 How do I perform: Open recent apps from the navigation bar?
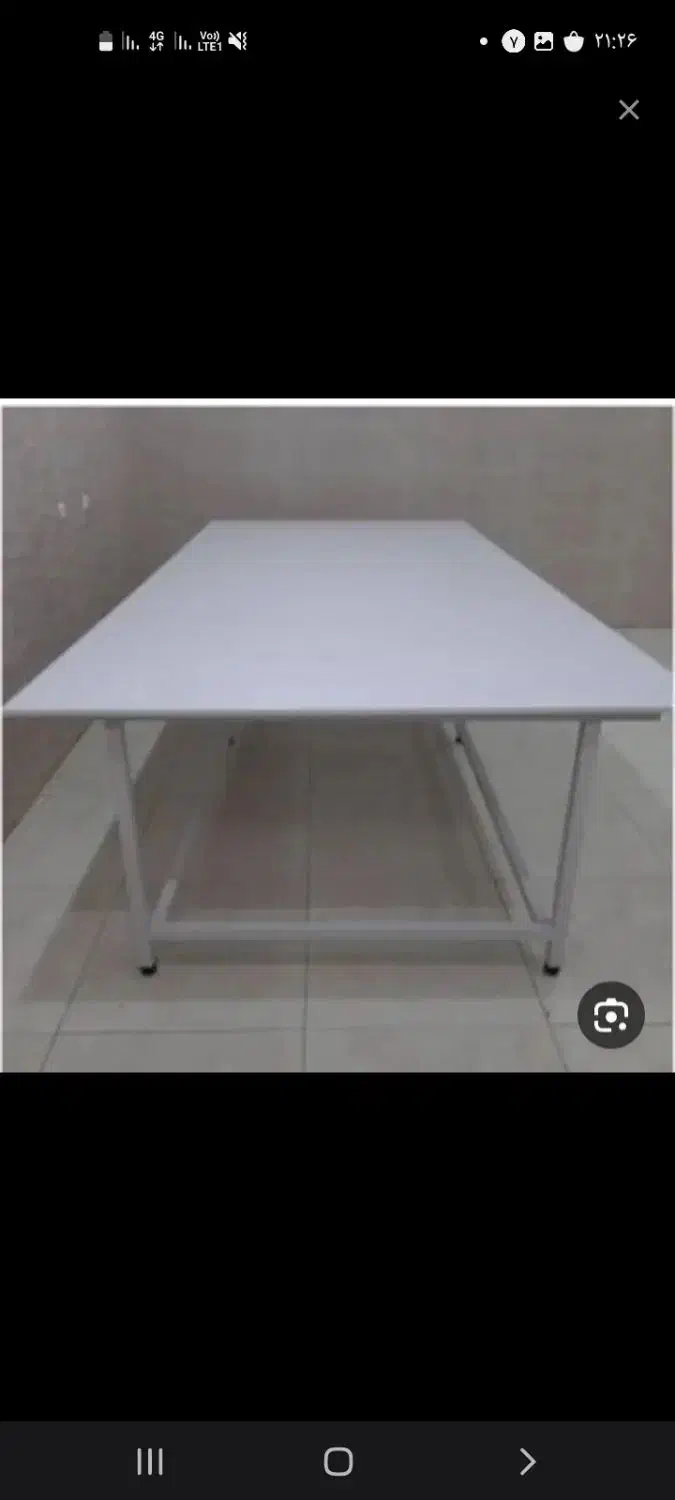click(150, 1461)
